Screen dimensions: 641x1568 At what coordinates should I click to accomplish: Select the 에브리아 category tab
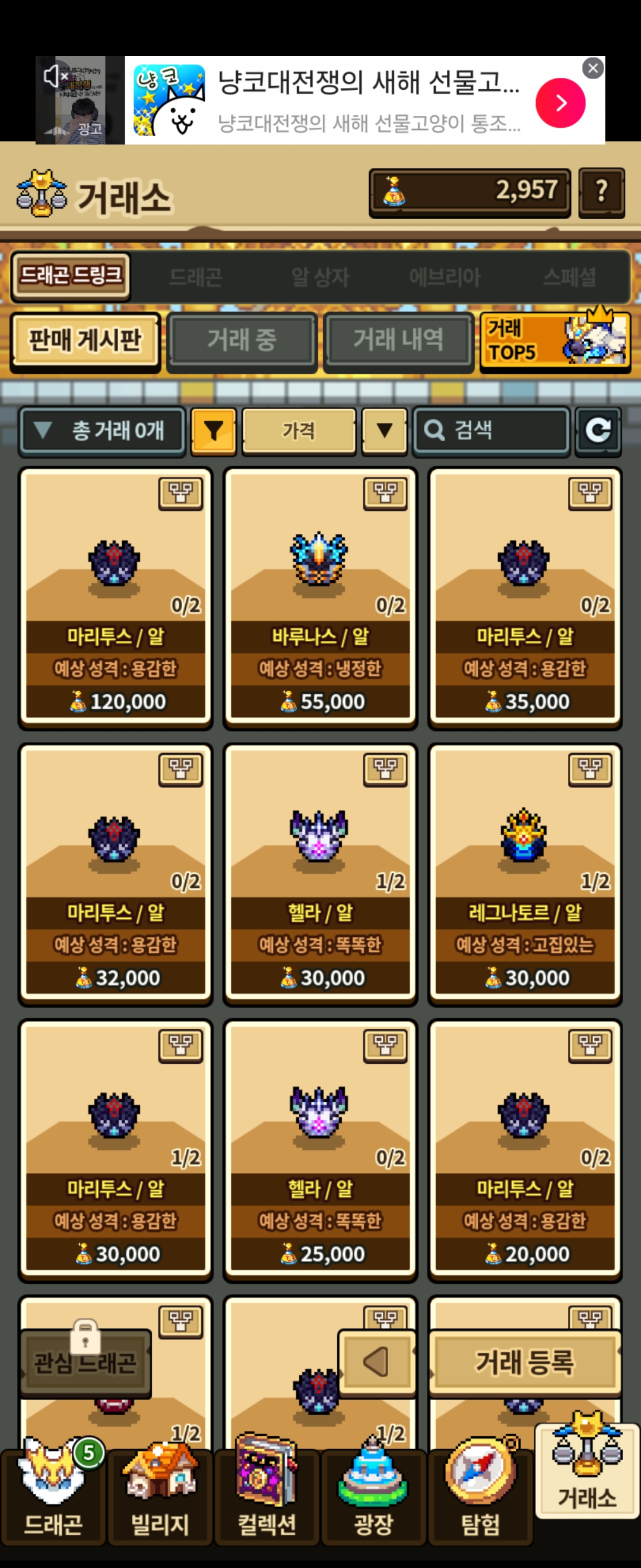coord(445,277)
